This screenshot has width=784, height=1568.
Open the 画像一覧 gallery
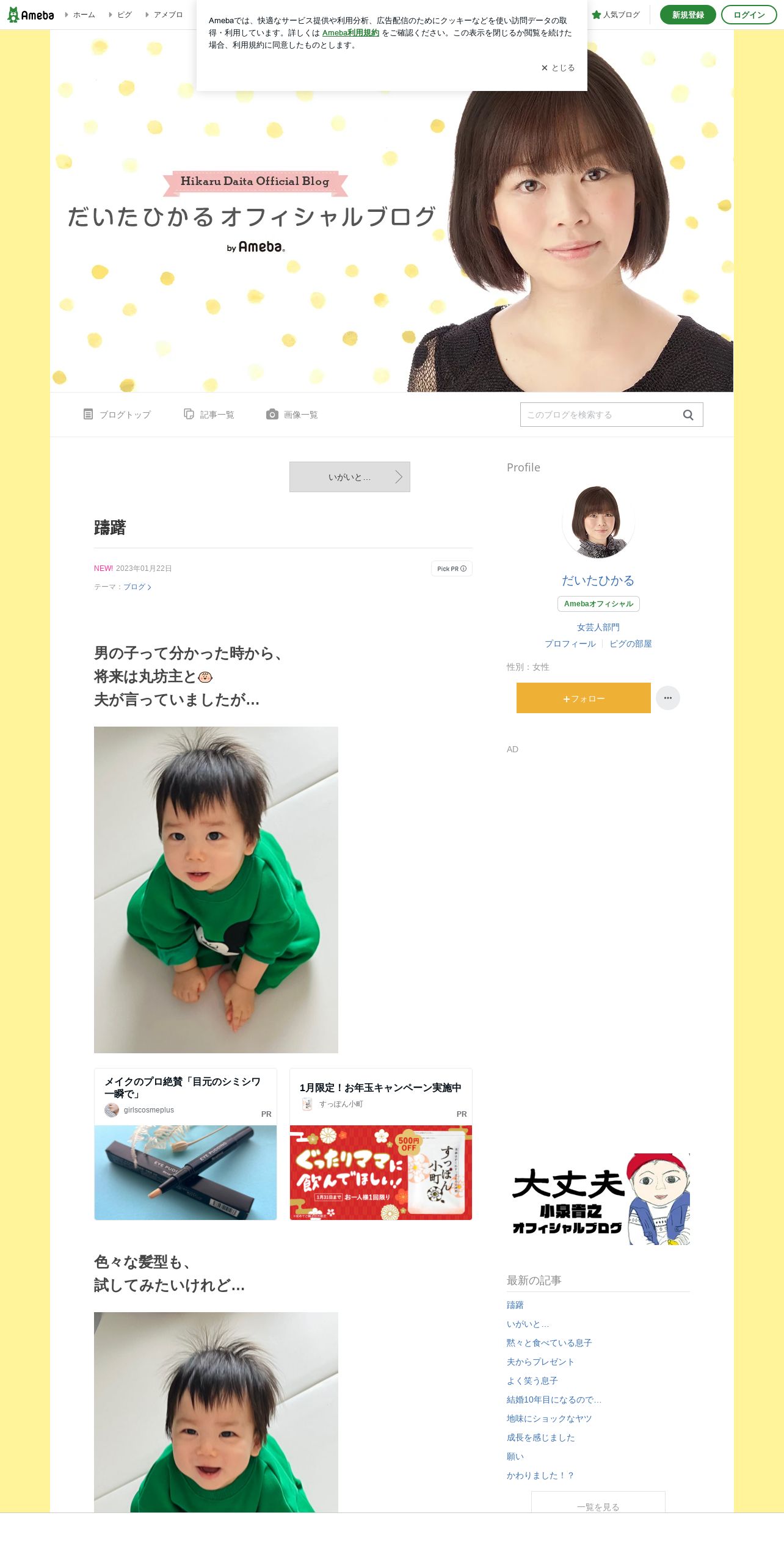292,415
